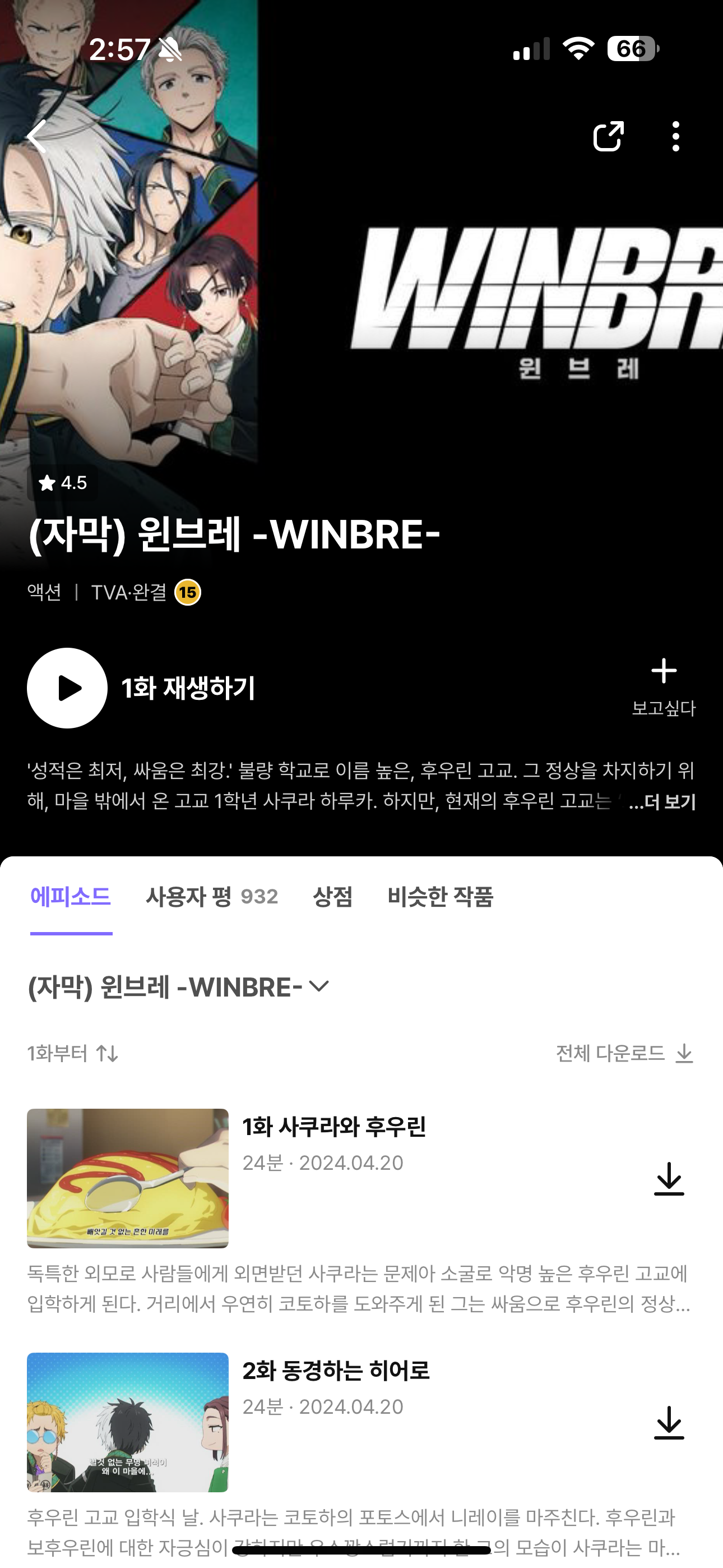The width and height of the screenshot is (723, 1568).
Task: Open the 비슷한 작품 tab
Action: pyautogui.click(x=440, y=897)
